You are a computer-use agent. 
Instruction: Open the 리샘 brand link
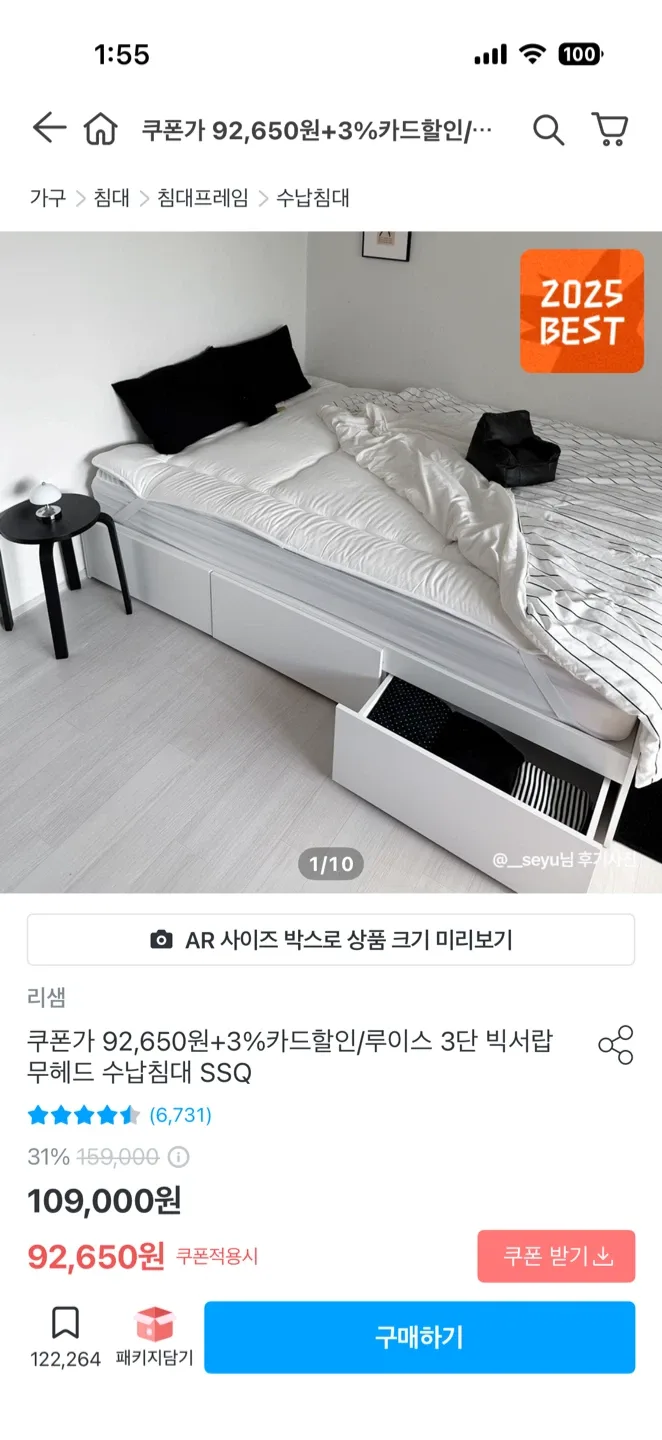point(47,997)
